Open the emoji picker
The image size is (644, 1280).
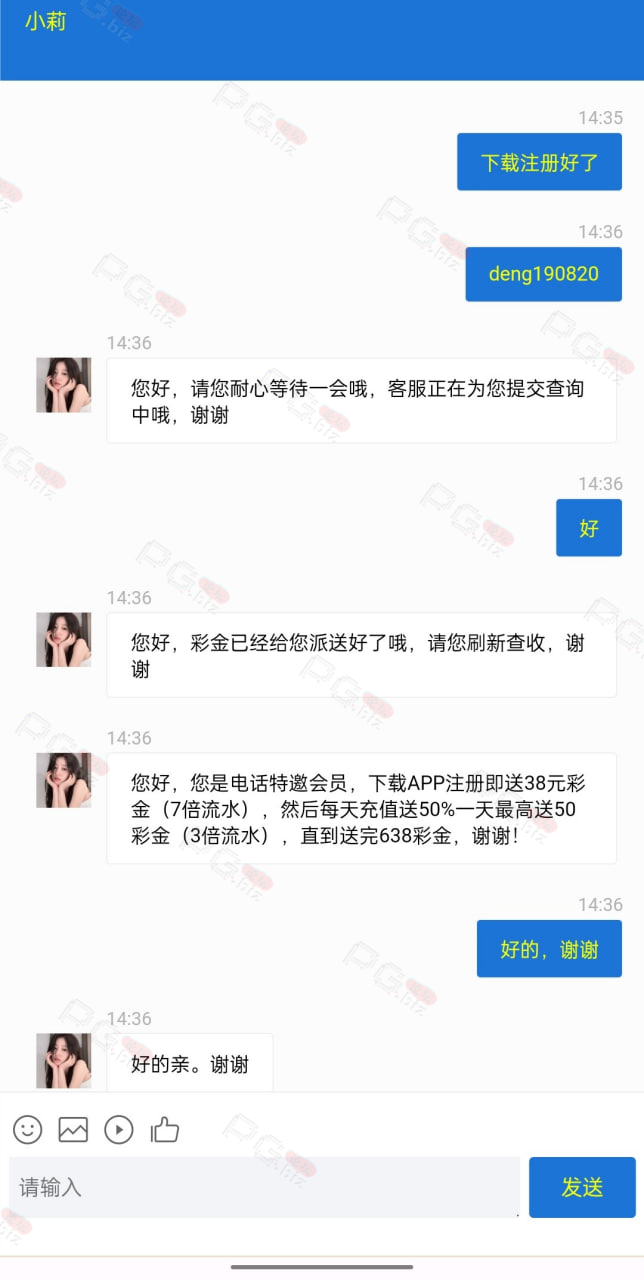coord(27,1130)
